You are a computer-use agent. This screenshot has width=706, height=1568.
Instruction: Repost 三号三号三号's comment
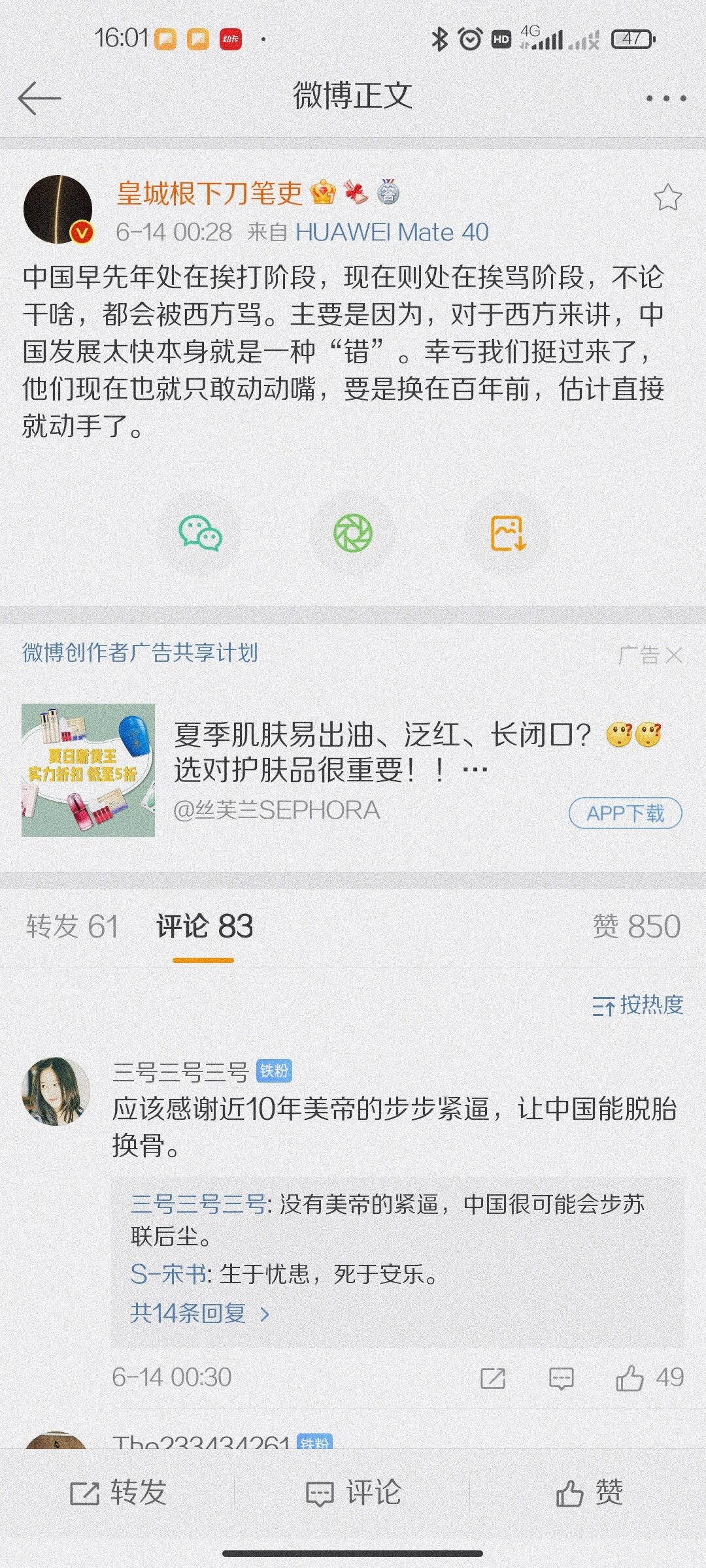click(492, 1378)
